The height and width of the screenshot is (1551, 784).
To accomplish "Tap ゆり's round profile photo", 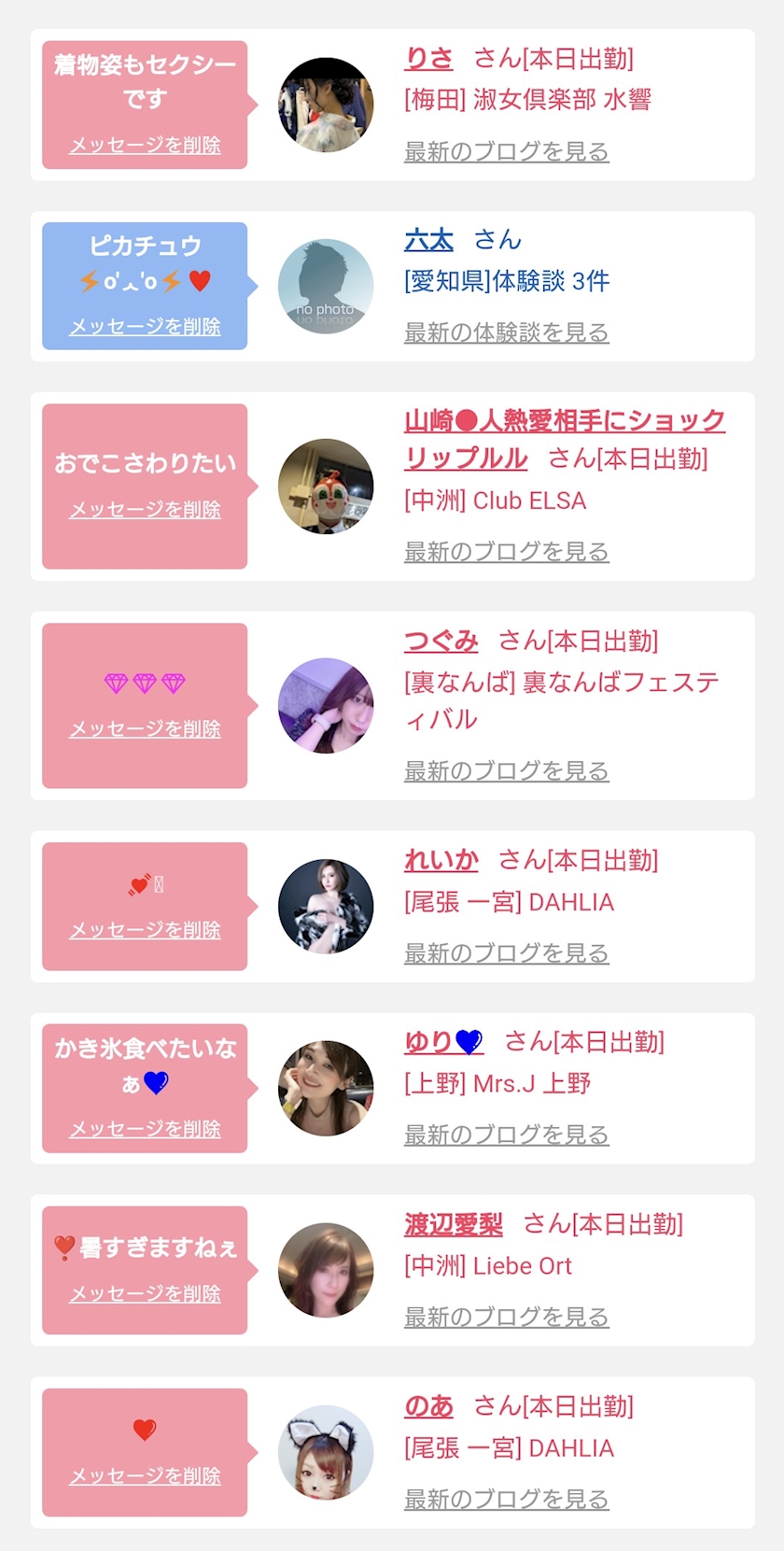I will pyautogui.click(x=326, y=1089).
